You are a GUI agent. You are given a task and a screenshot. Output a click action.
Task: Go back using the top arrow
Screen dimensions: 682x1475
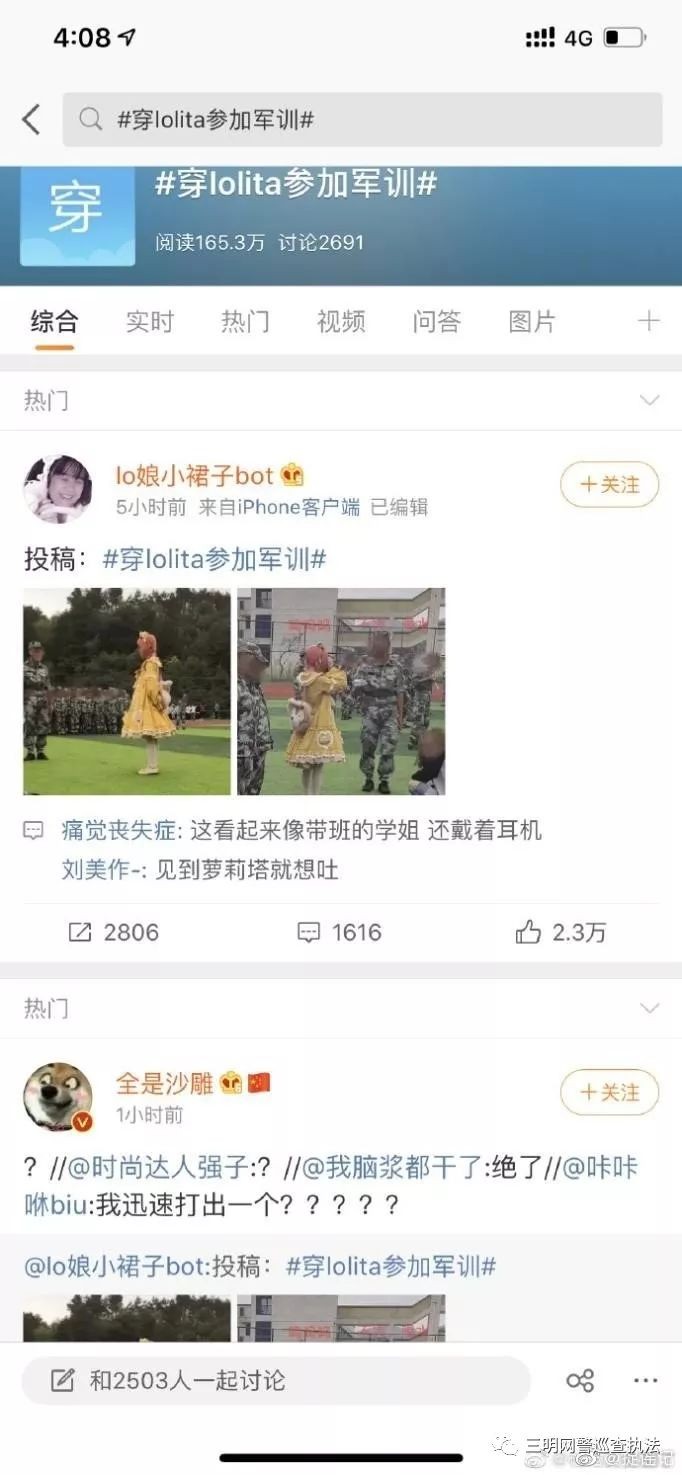tap(32, 120)
